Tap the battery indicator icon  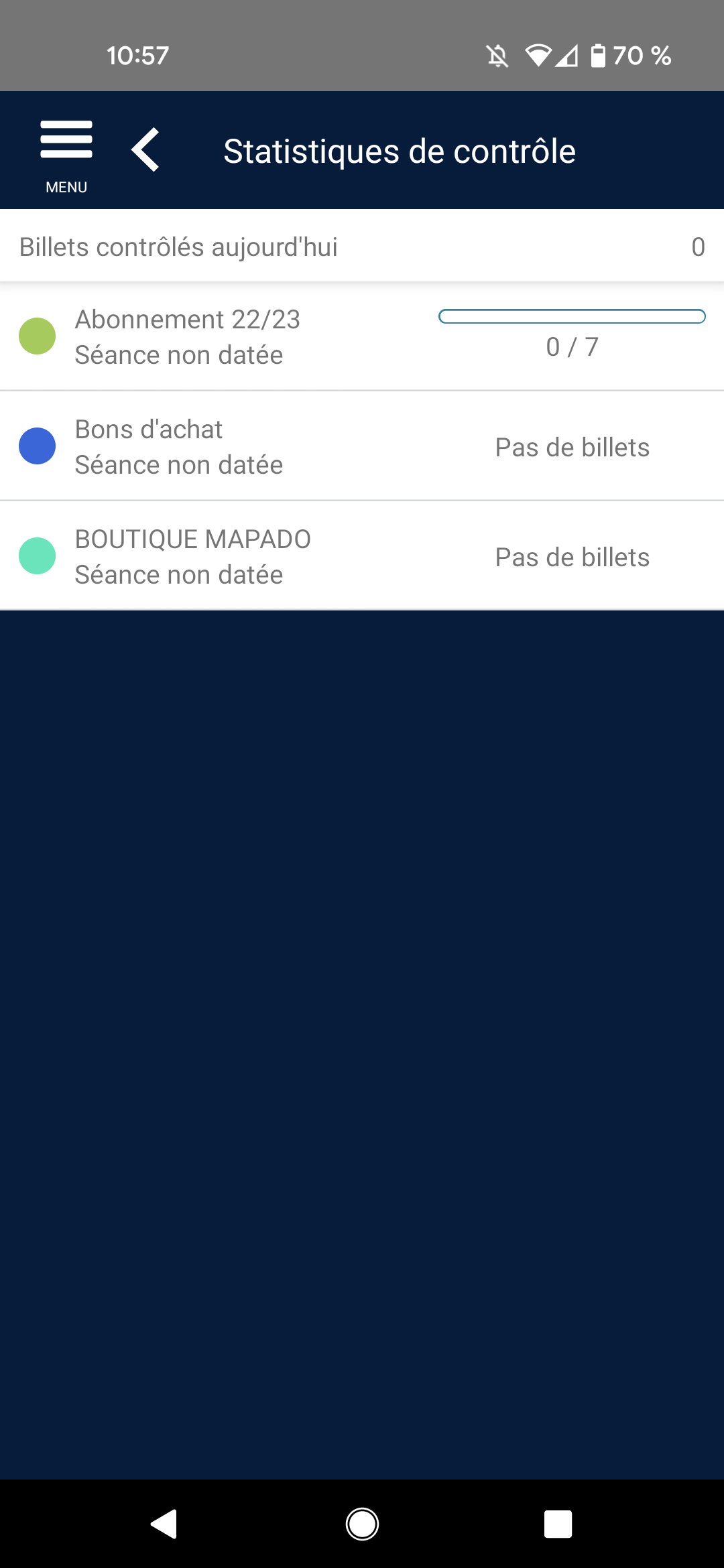coord(599,56)
